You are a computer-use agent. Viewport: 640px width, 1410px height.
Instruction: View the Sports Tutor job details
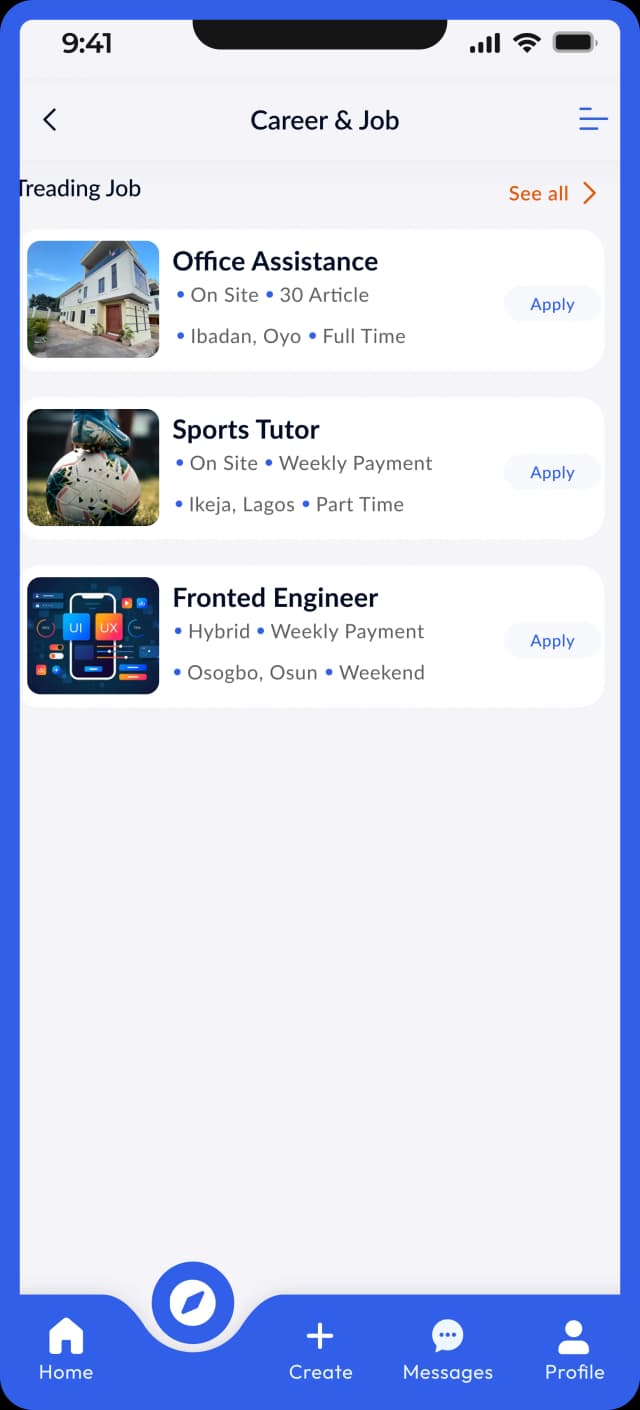coord(246,430)
